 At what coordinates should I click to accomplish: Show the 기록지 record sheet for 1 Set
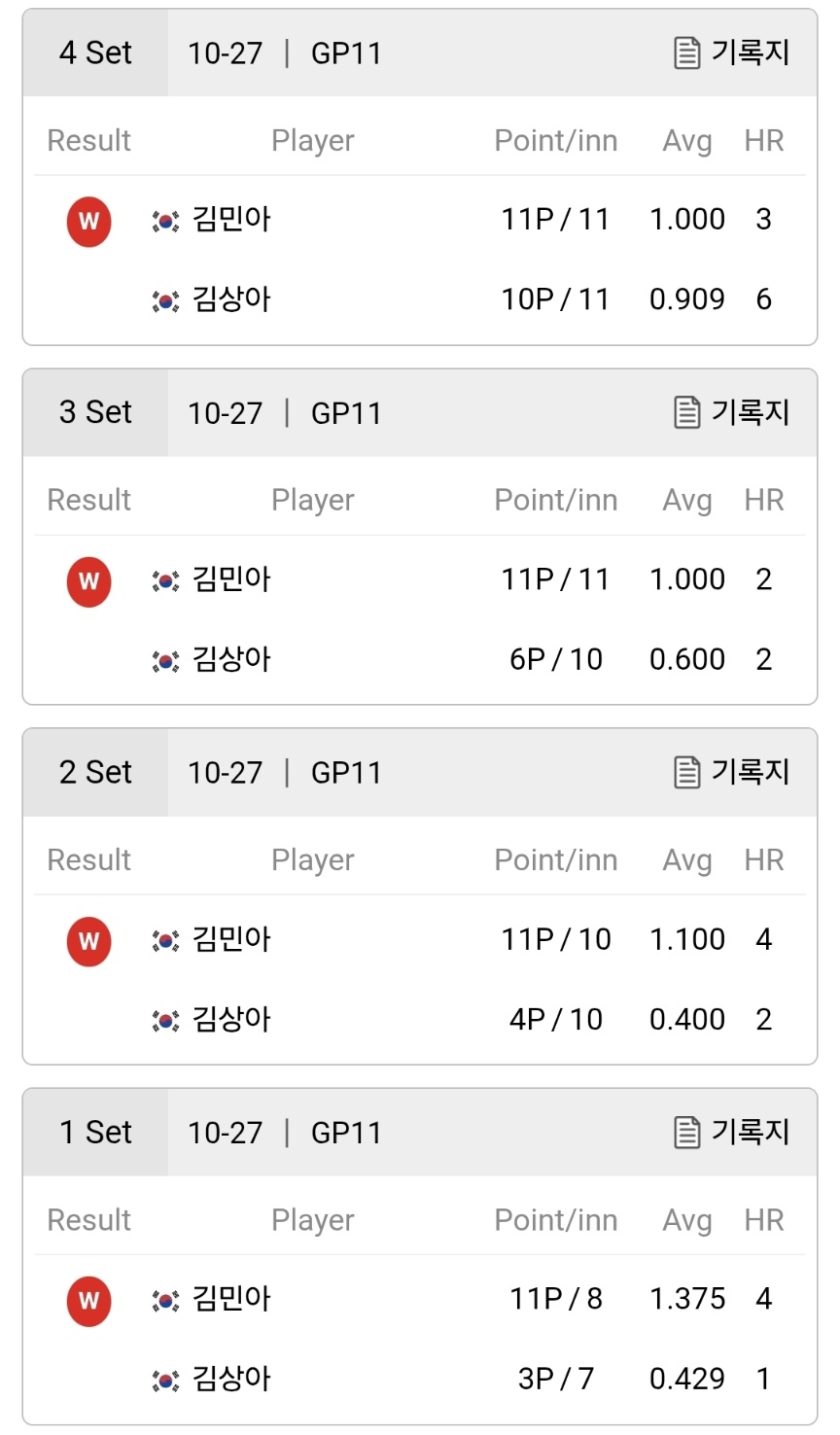[x=731, y=1132]
